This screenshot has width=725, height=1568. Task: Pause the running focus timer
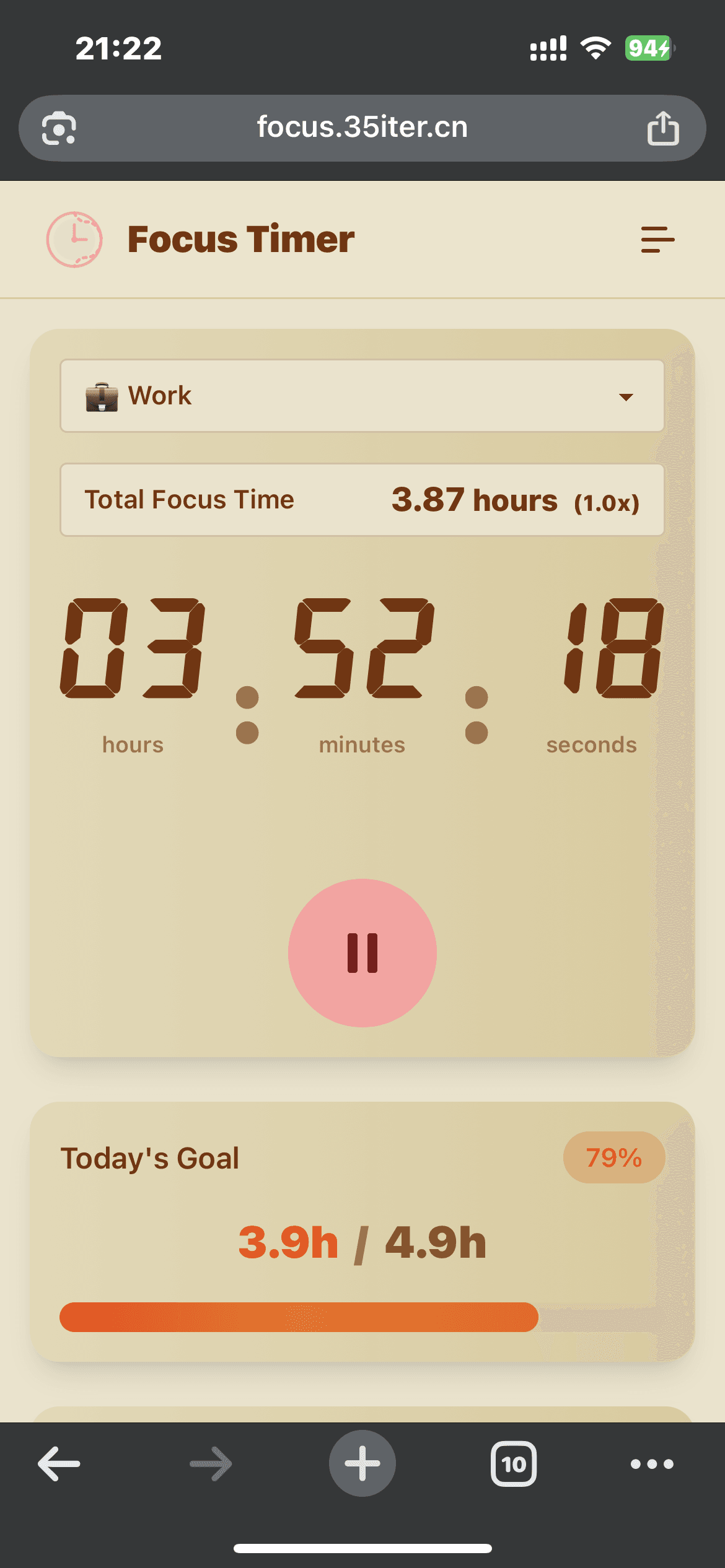[362, 952]
